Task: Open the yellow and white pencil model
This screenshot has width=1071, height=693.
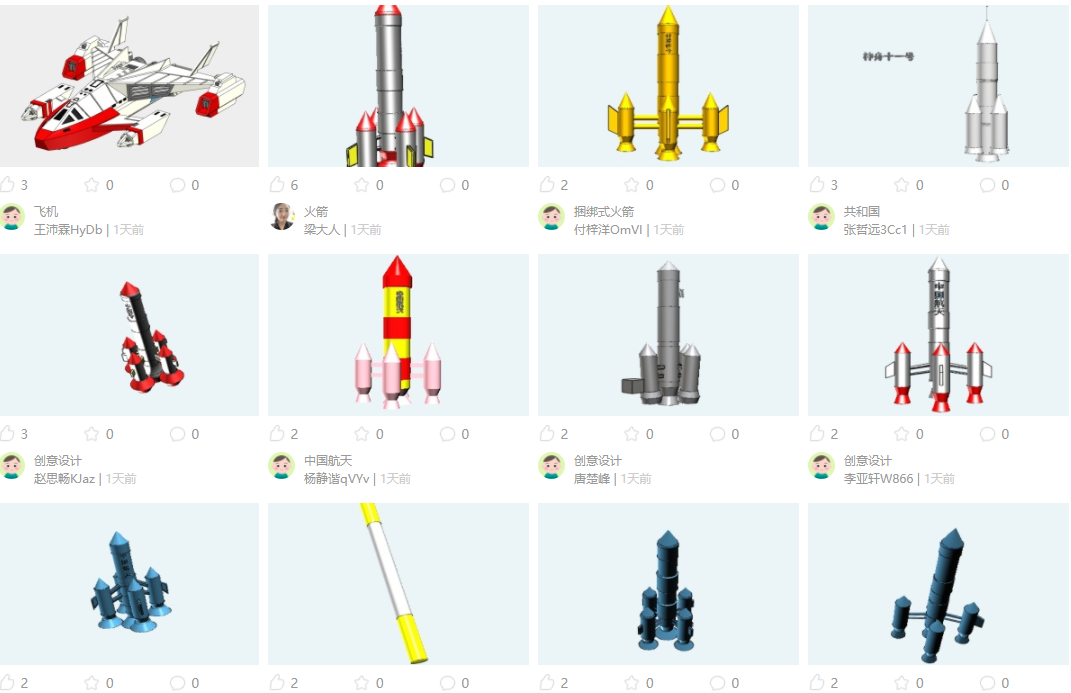Action: coord(398,584)
